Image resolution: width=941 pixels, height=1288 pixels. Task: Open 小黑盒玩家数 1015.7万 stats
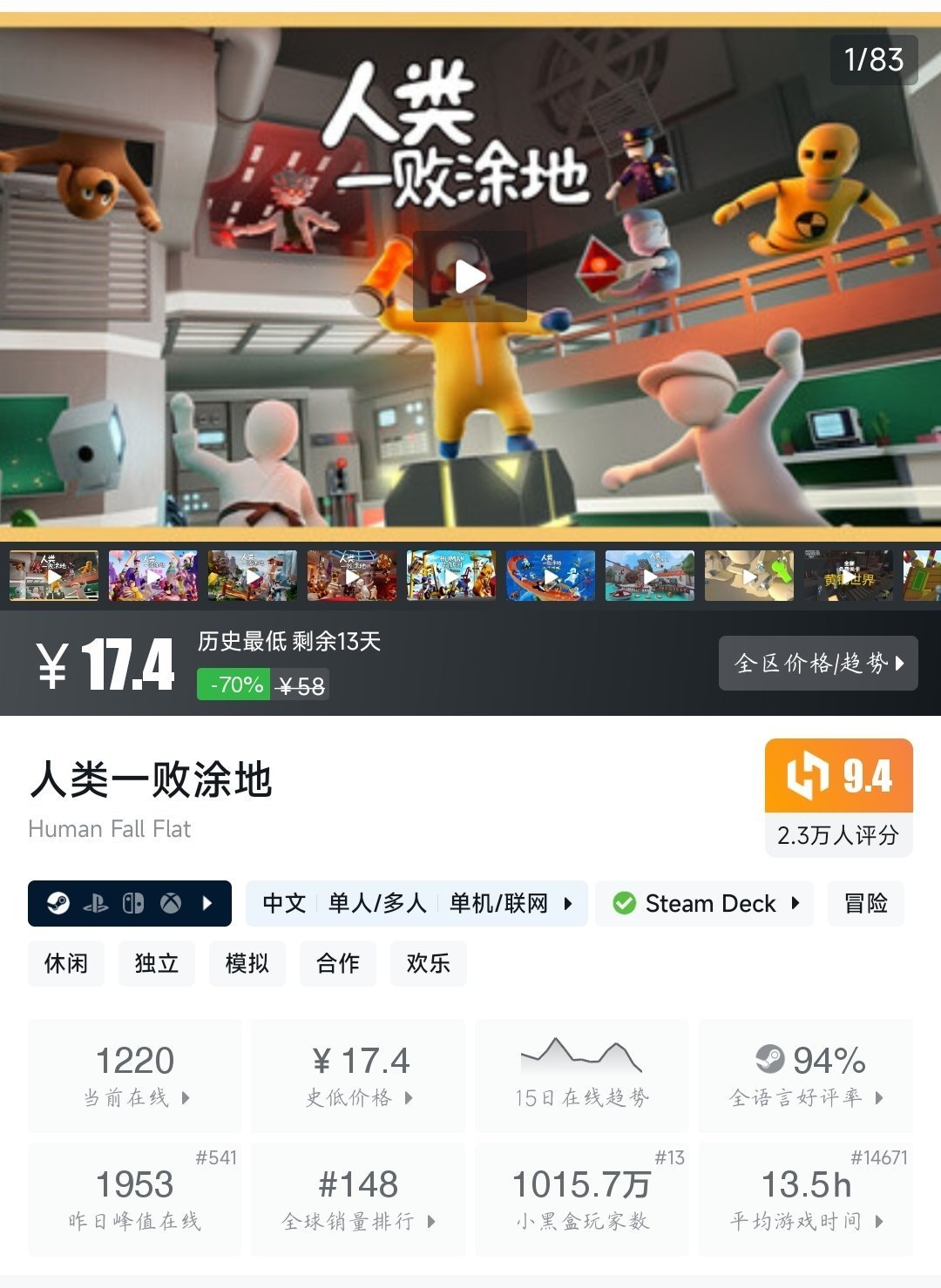tap(581, 1200)
